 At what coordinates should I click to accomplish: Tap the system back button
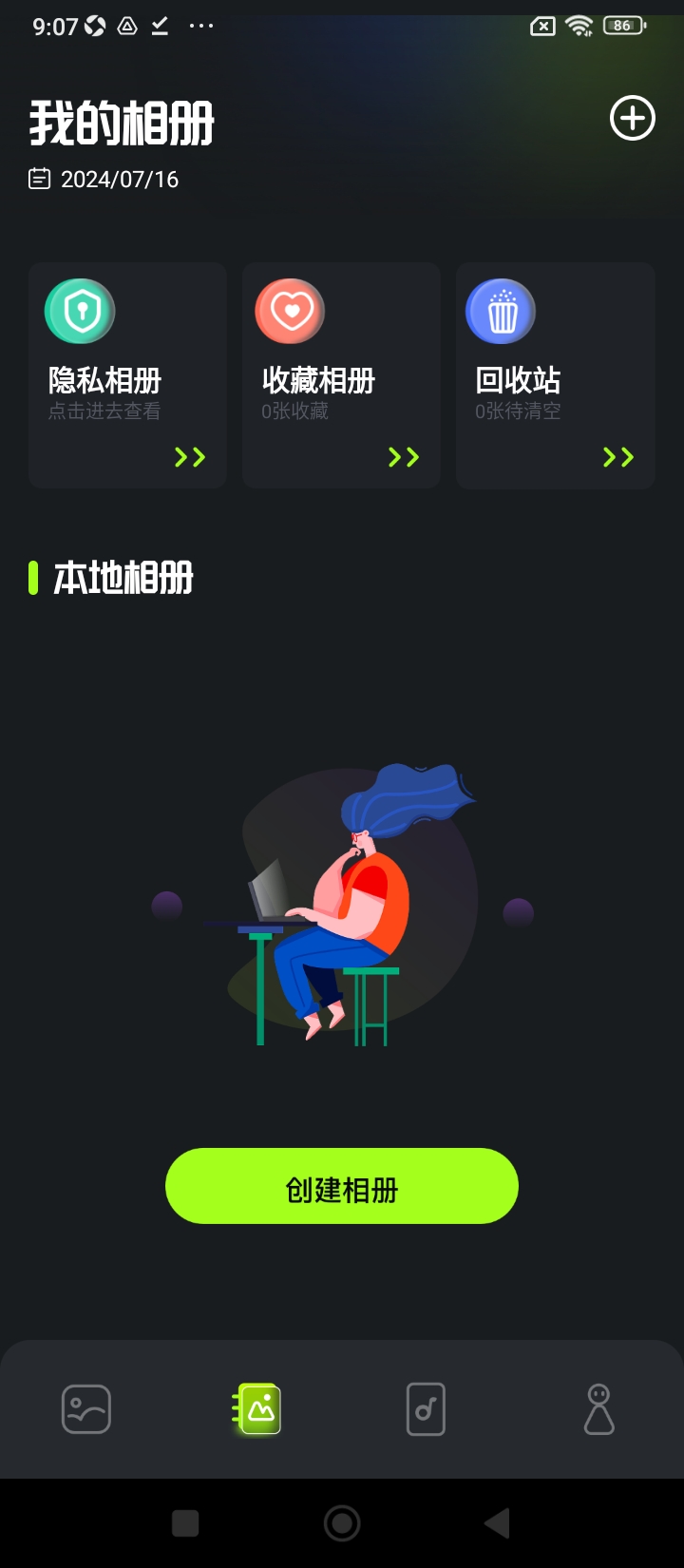[x=497, y=1523]
